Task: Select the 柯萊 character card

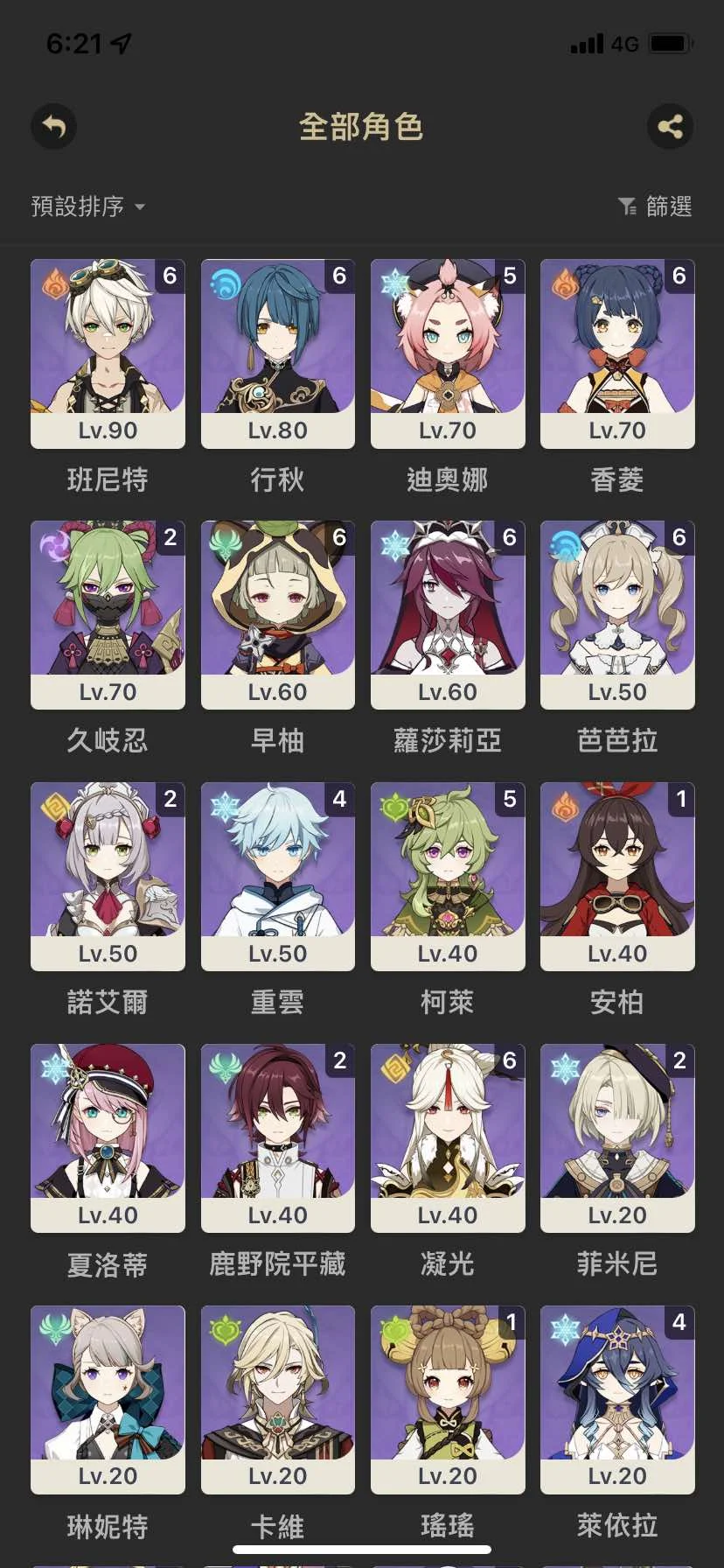Action: coord(447,876)
